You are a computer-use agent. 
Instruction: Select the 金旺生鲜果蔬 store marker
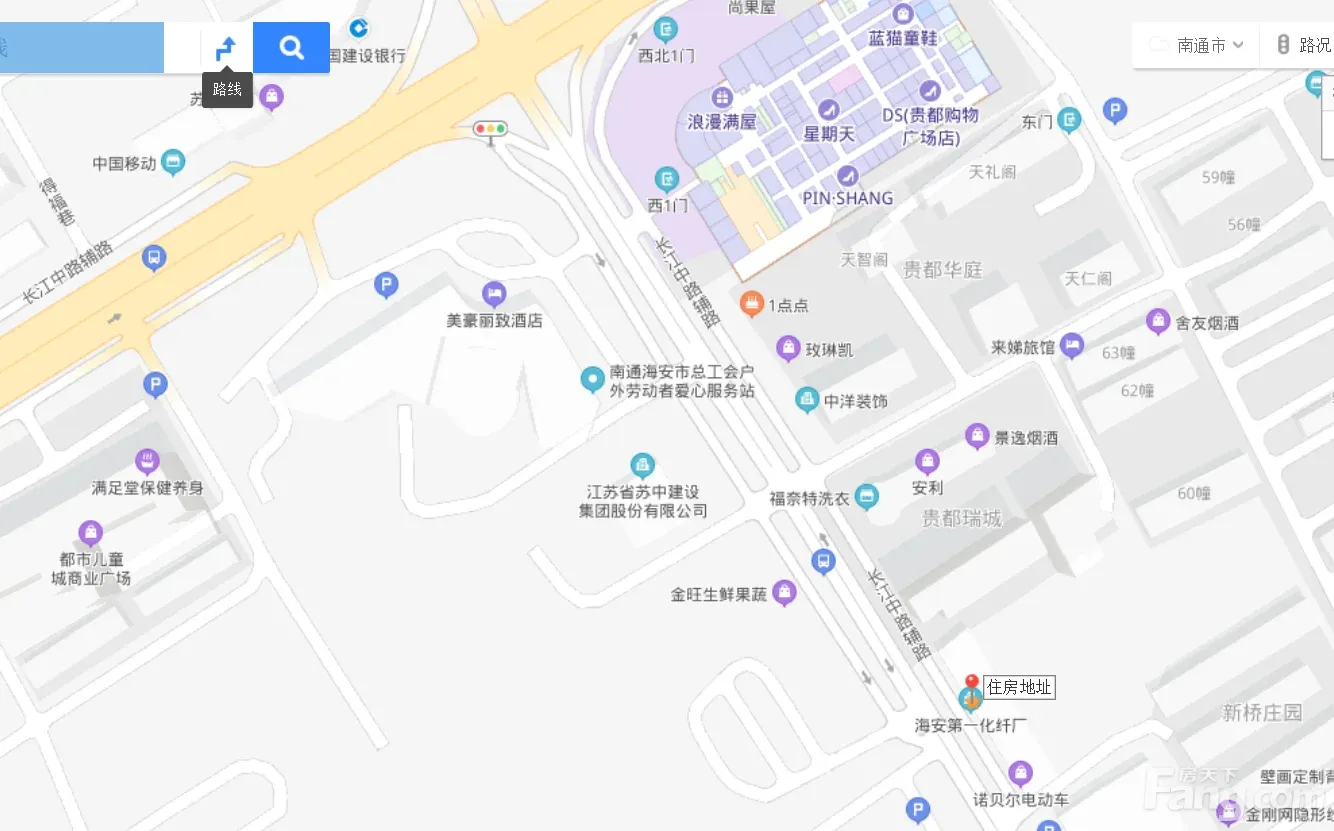pyautogui.click(x=785, y=593)
